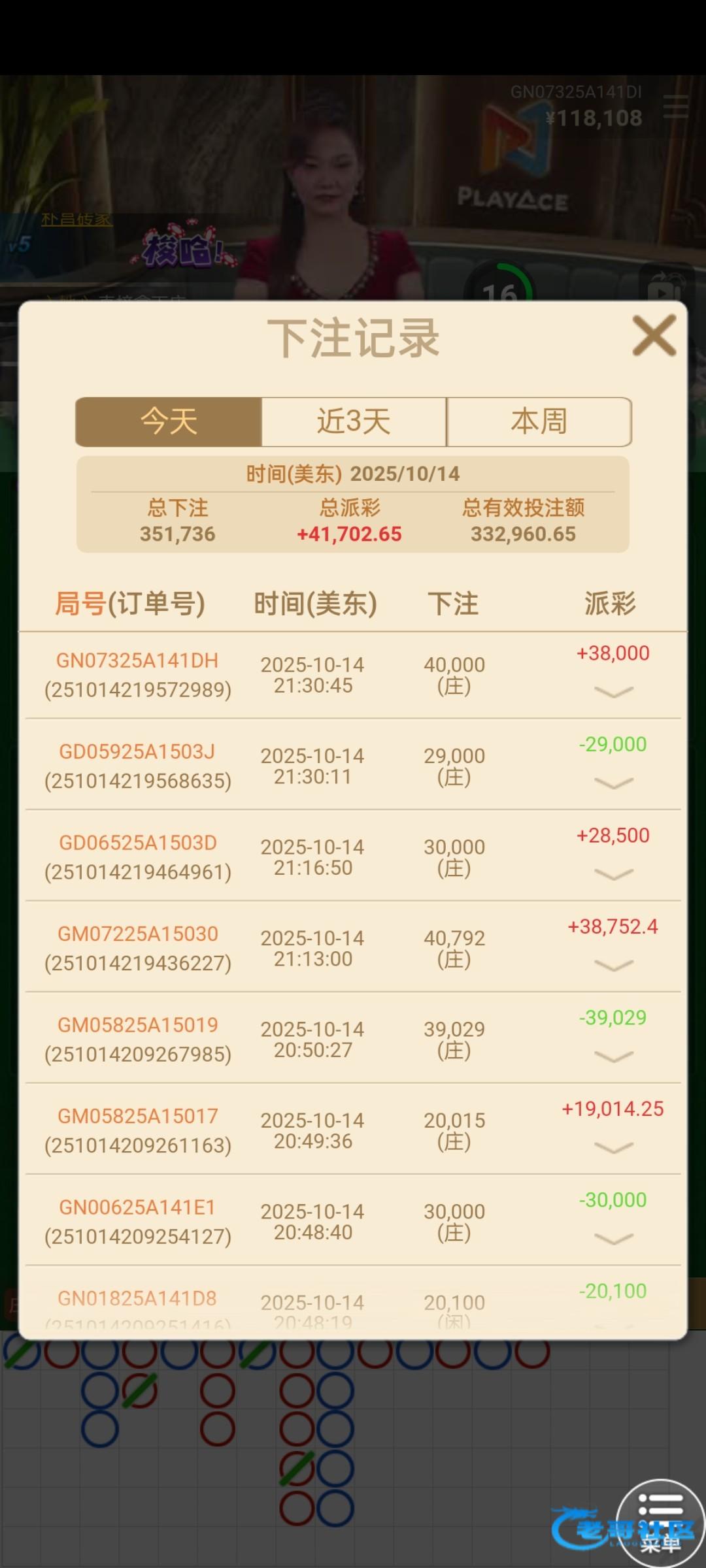This screenshot has width=706, height=1568.
Task: Expand details for order GN07325A141DH
Action: click(x=613, y=692)
